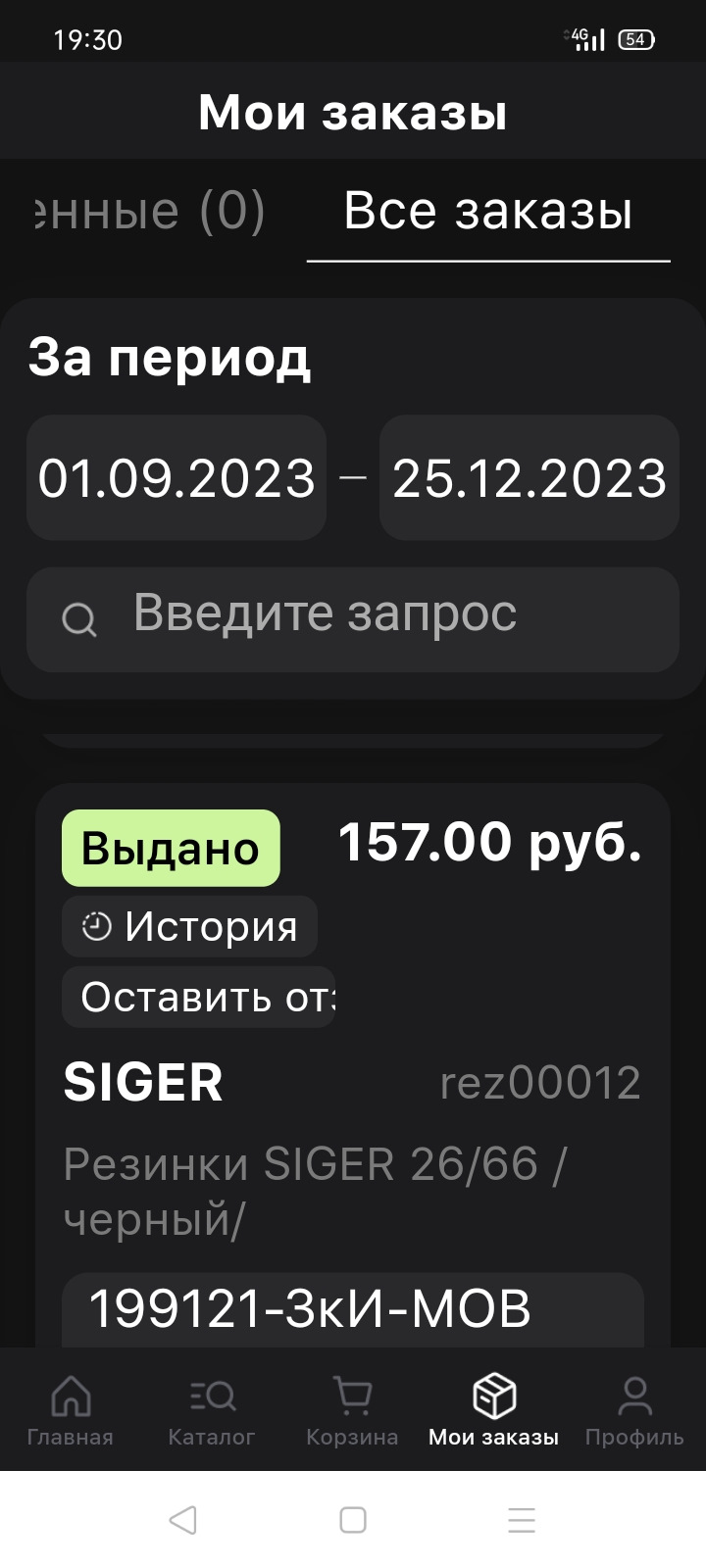Viewport: 706px width, 1568px height.
Task: Tap Оставить отзыв for SIGER item
Action: pyautogui.click(x=200, y=998)
